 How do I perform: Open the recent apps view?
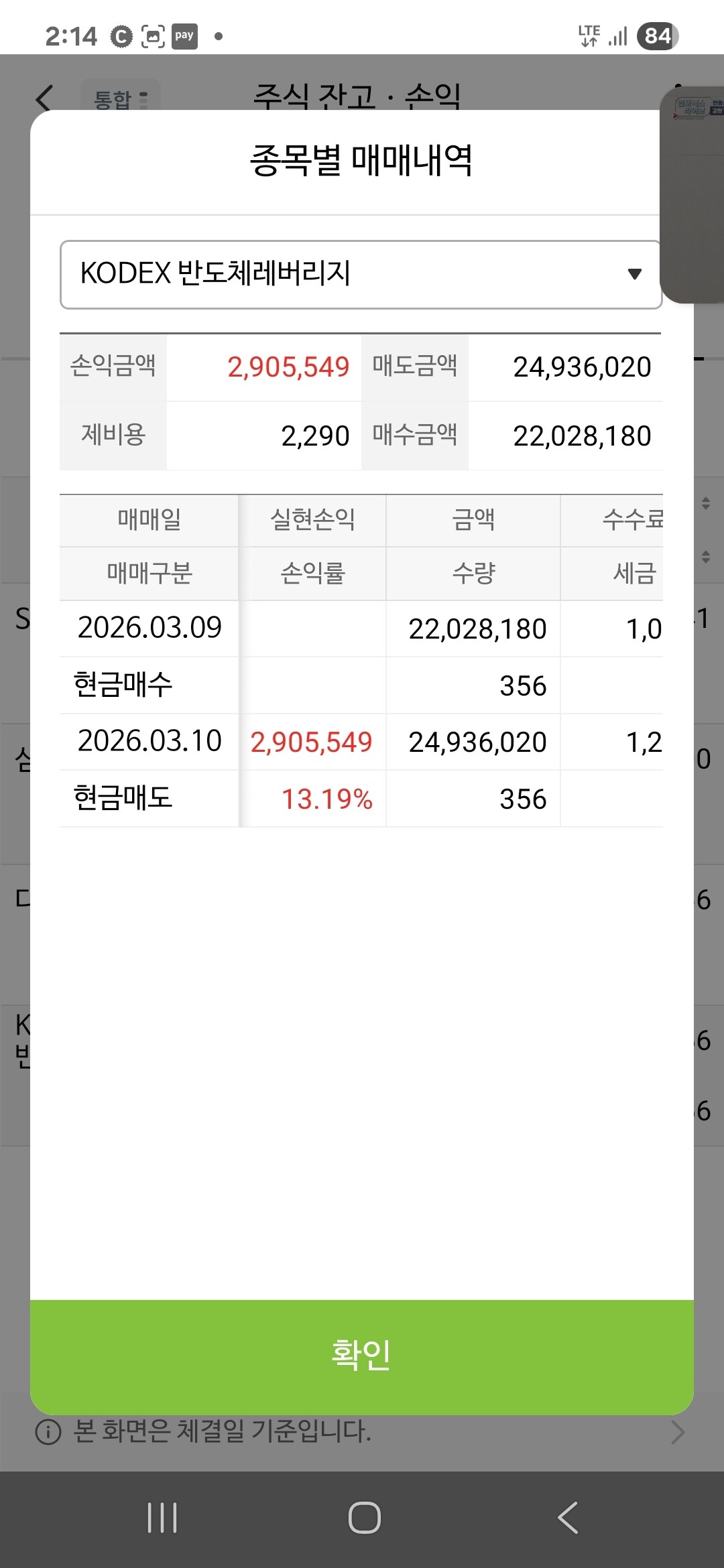[162, 1518]
